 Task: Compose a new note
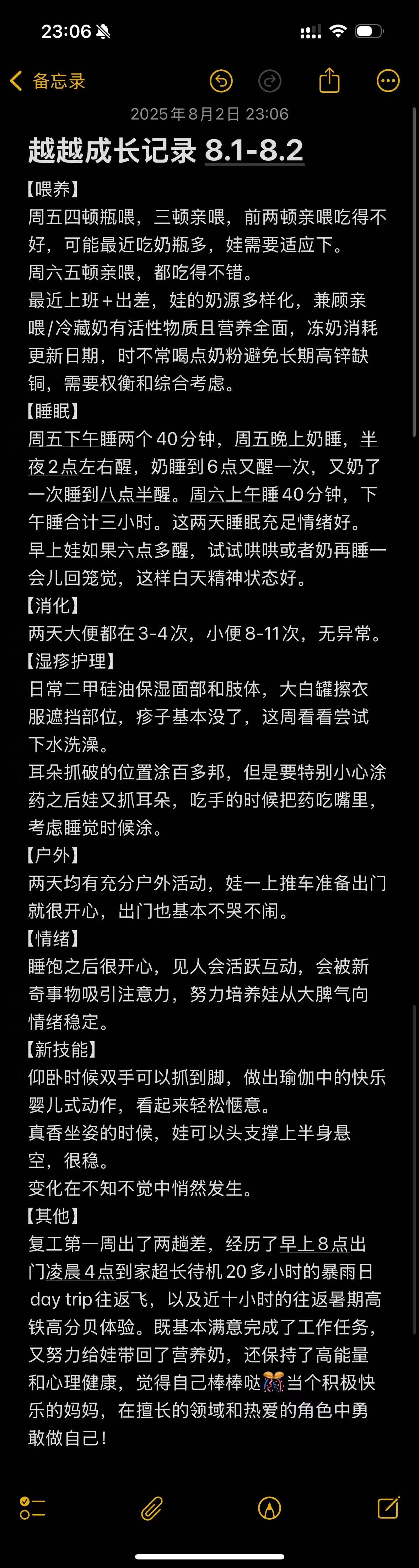388,1508
